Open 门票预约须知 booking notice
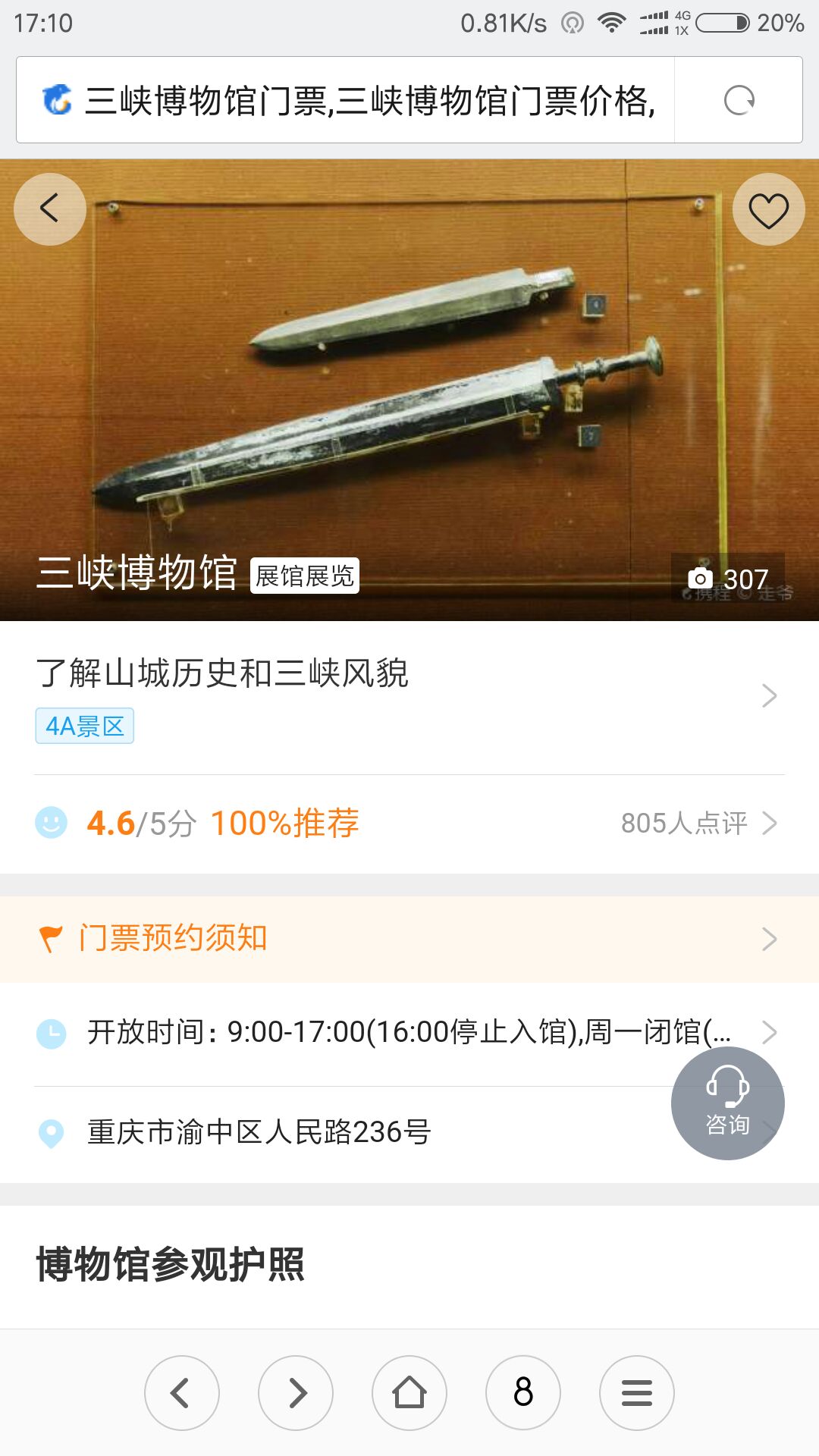The image size is (819, 1456). click(409, 939)
